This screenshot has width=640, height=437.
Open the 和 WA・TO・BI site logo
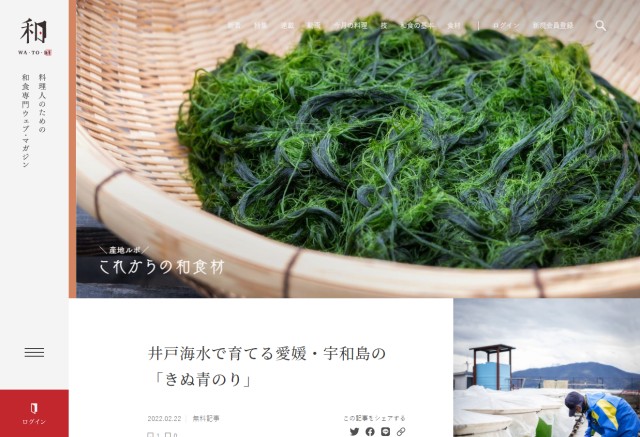34,37
